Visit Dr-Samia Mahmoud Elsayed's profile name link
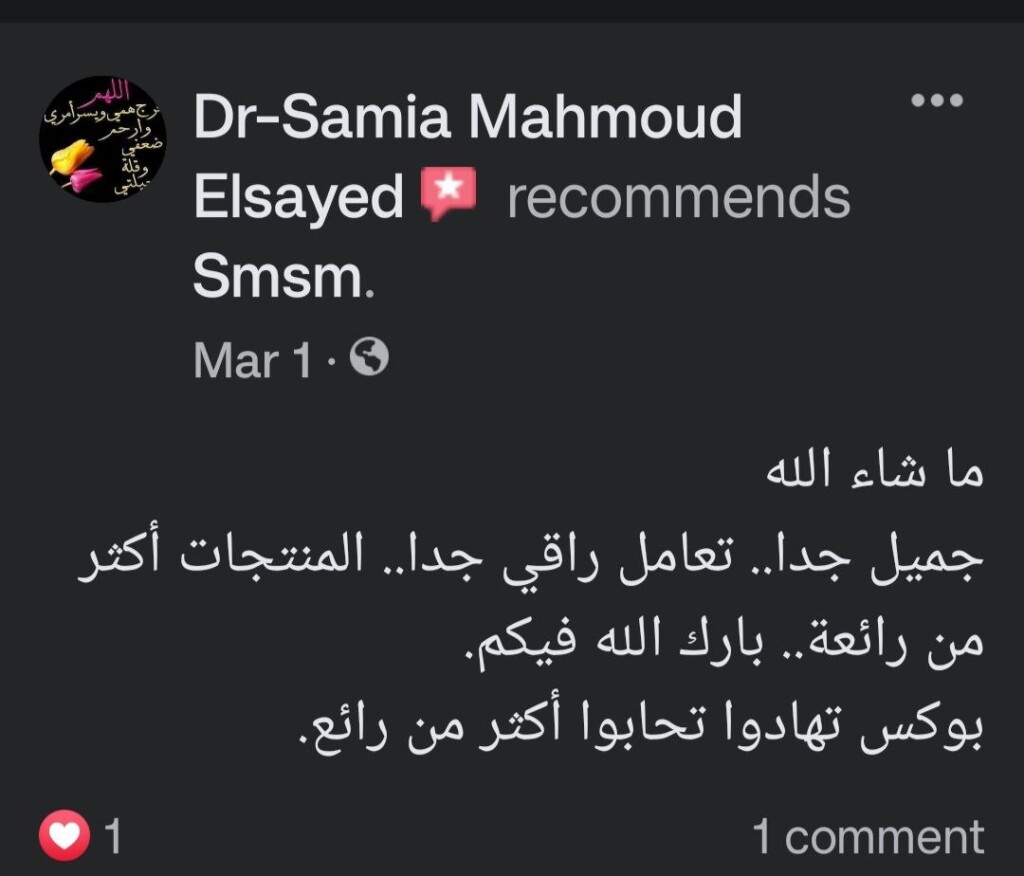Image resolution: width=1024 pixels, height=876 pixels. pos(467,119)
